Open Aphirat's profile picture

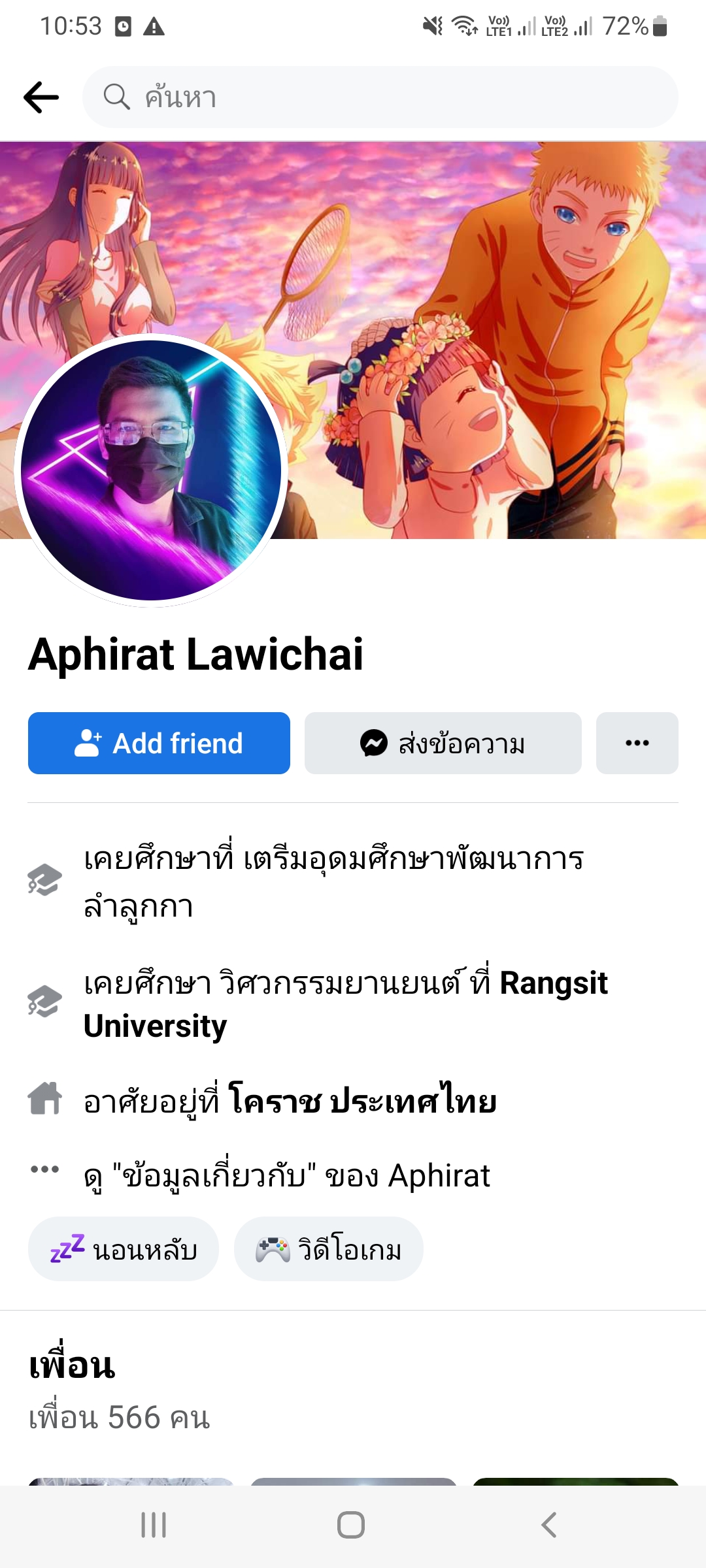[151, 470]
